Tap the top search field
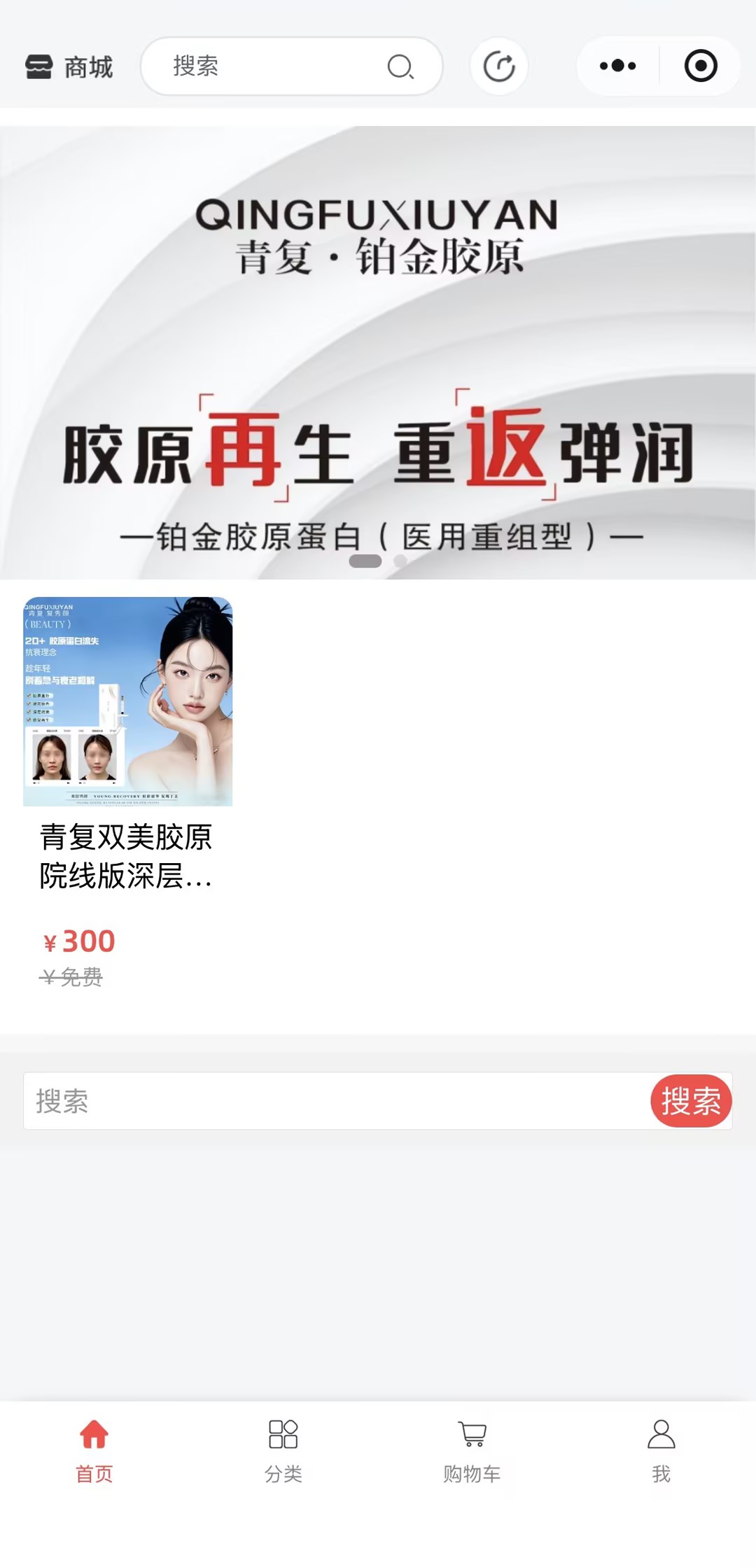The width and height of the screenshot is (756, 1568). (280, 66)
